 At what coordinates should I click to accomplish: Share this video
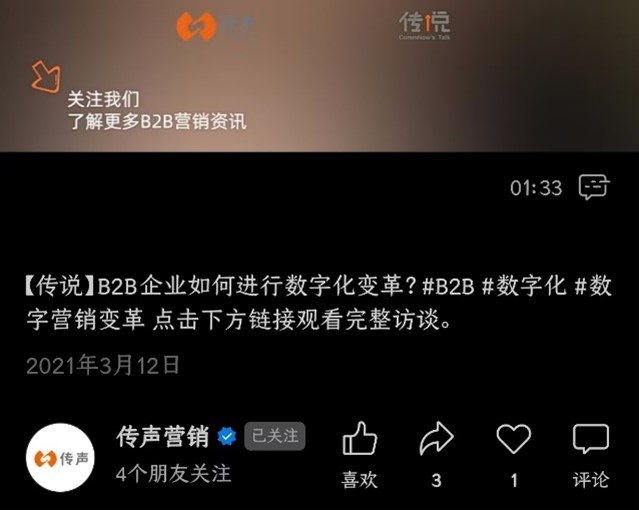pyautogui.click(x=436, y=439)
